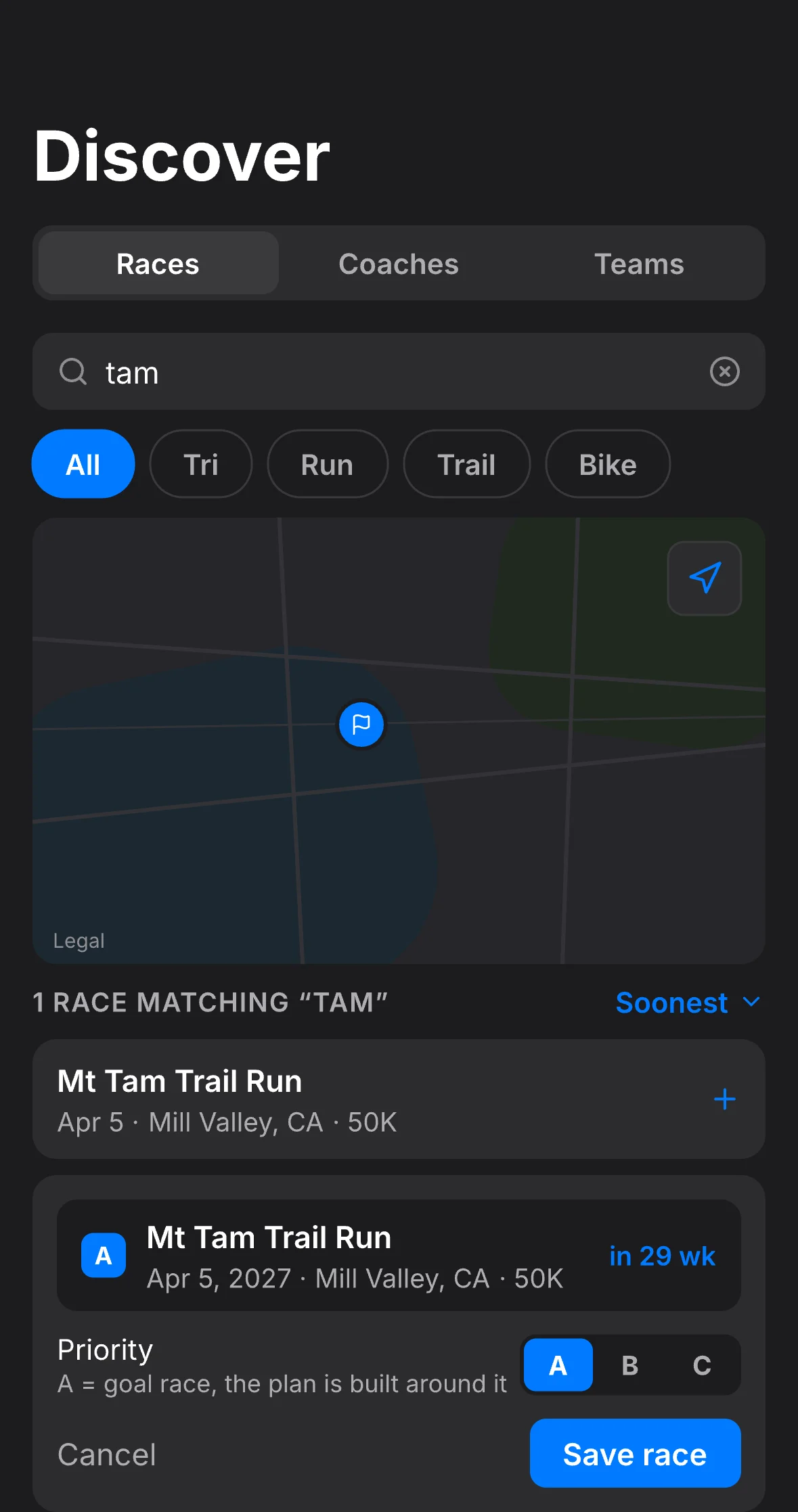Clear the search text
The width and height of the screenshot is (798, 1512).
724,371
